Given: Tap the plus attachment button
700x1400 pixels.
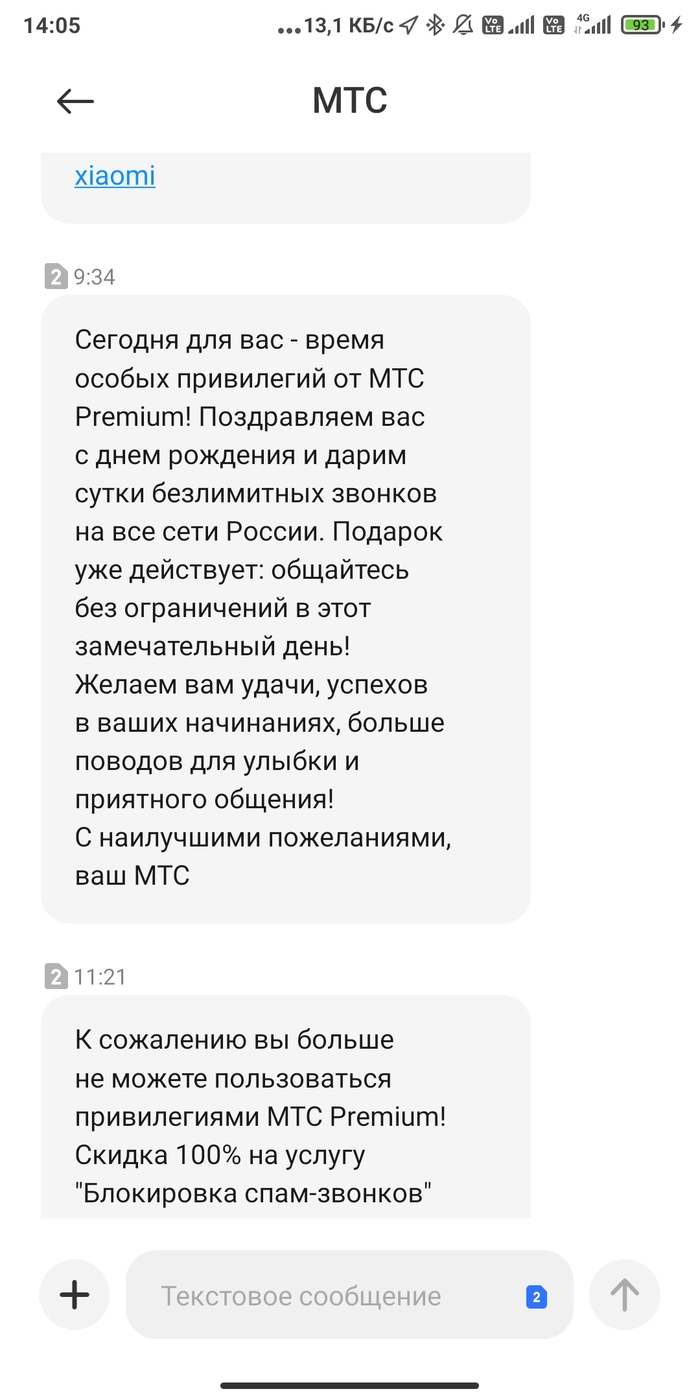Looking at the screenshot, I should coord(75,1296).
